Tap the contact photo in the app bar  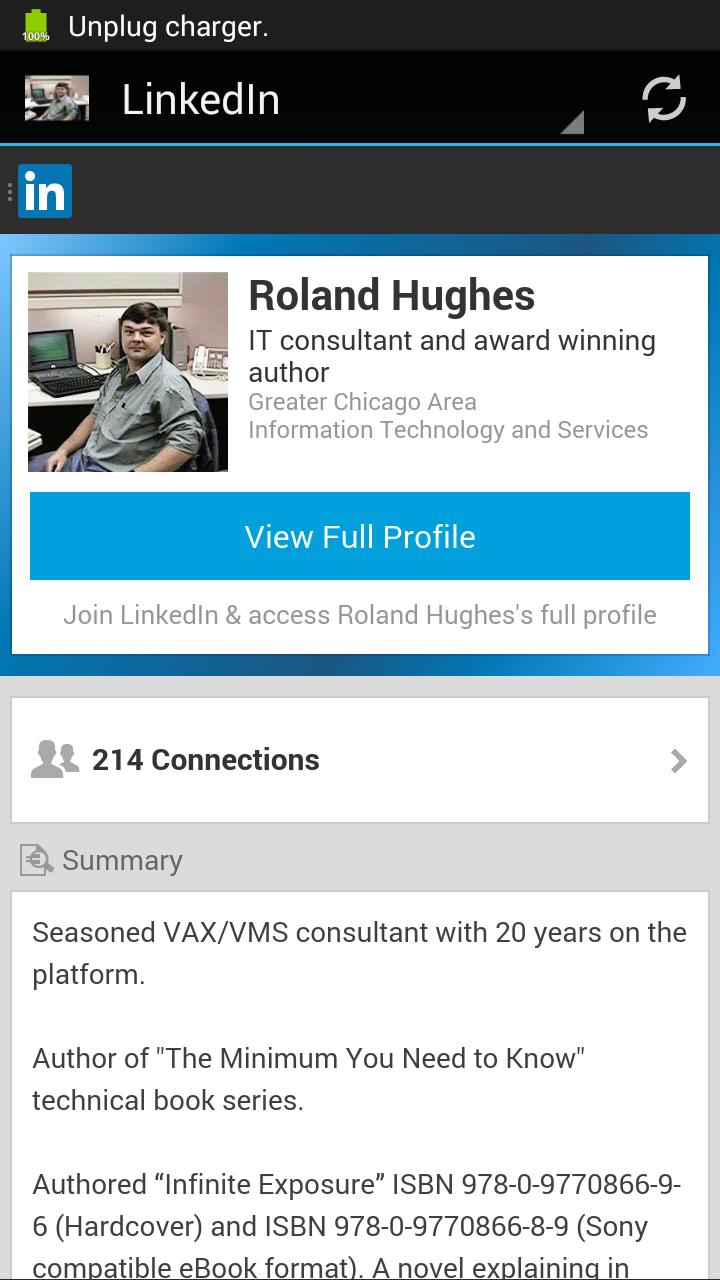(x=57, y=99)
